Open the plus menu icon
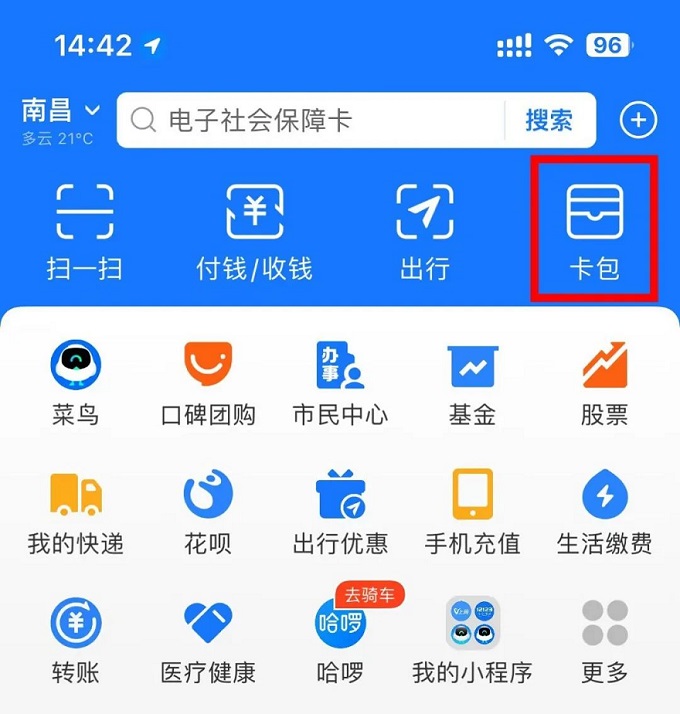Image resolution: width=680 pixels, height=714 pixels. click(x=639, y=121)
